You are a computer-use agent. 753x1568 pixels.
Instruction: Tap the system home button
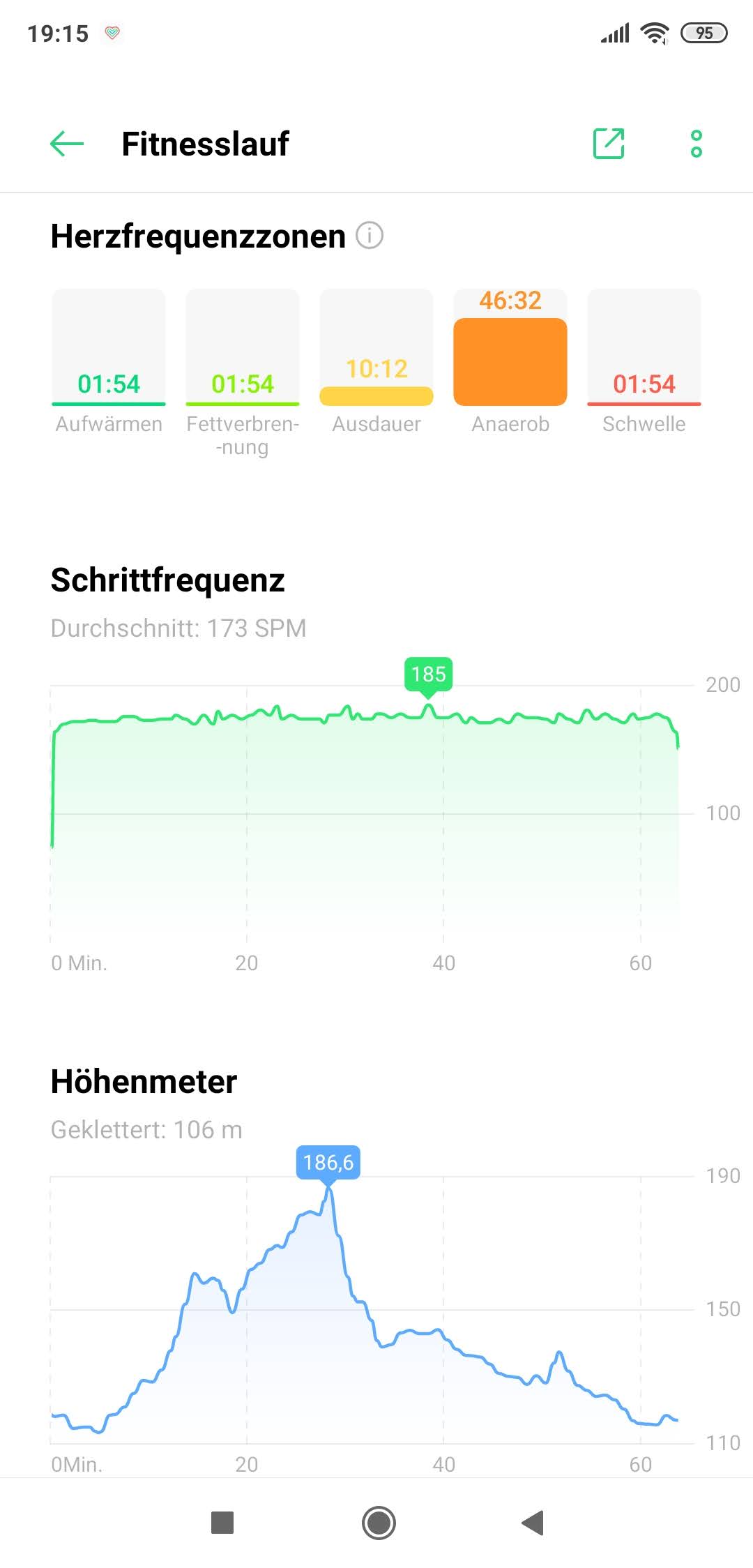pos(379,1523)
